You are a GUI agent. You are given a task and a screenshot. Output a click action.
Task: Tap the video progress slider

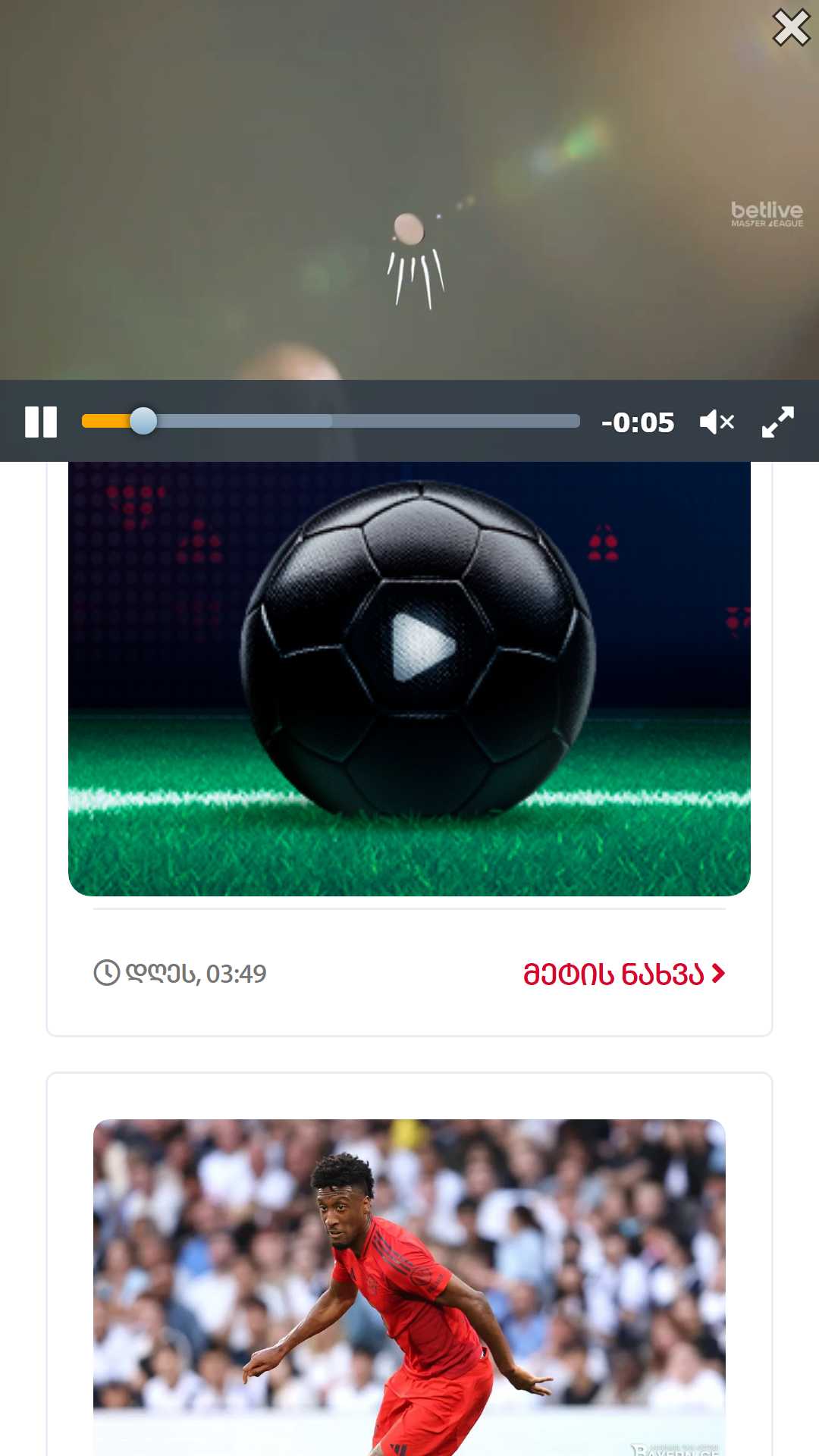(x=331, y=421)
